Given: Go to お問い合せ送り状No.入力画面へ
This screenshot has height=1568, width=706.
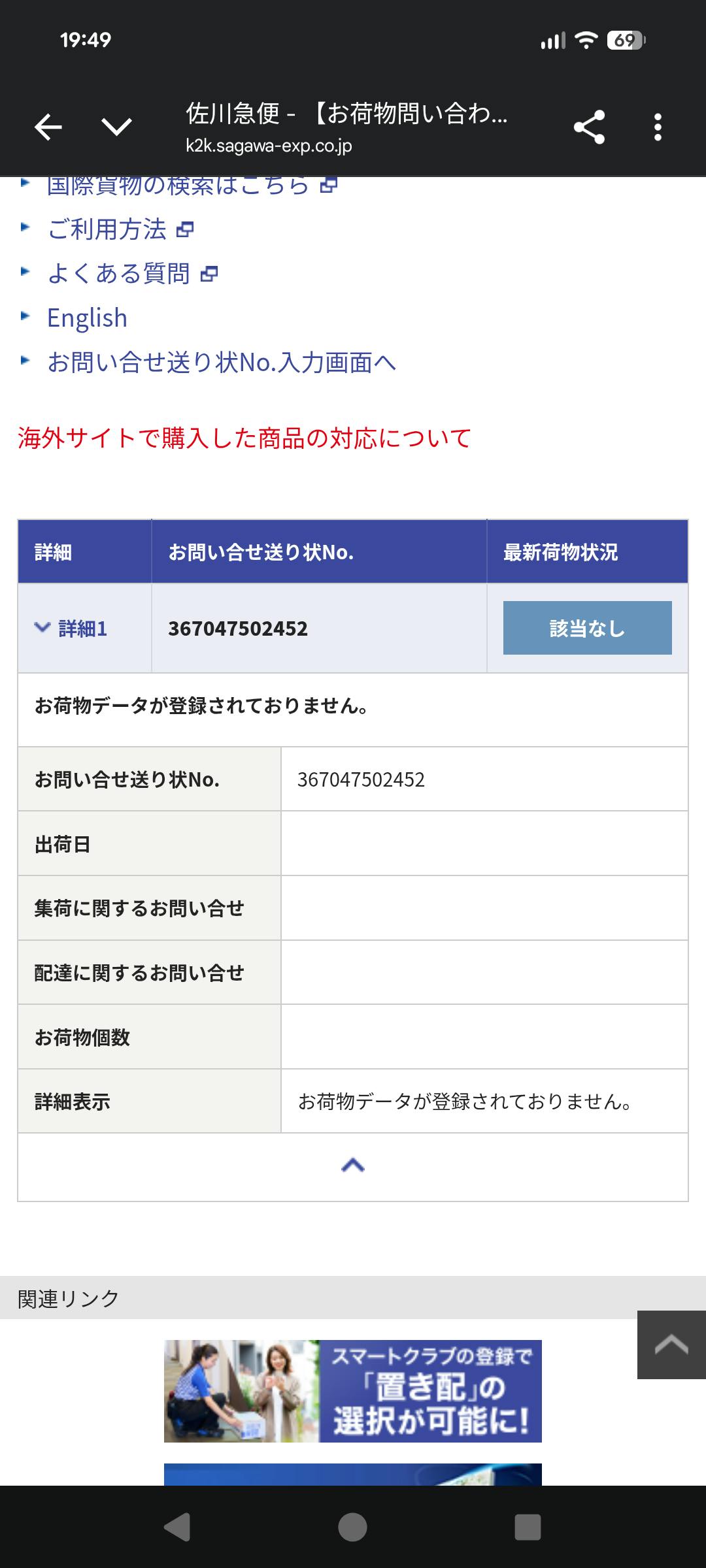Looking at the screenshot, I should [x=222, y=363].
